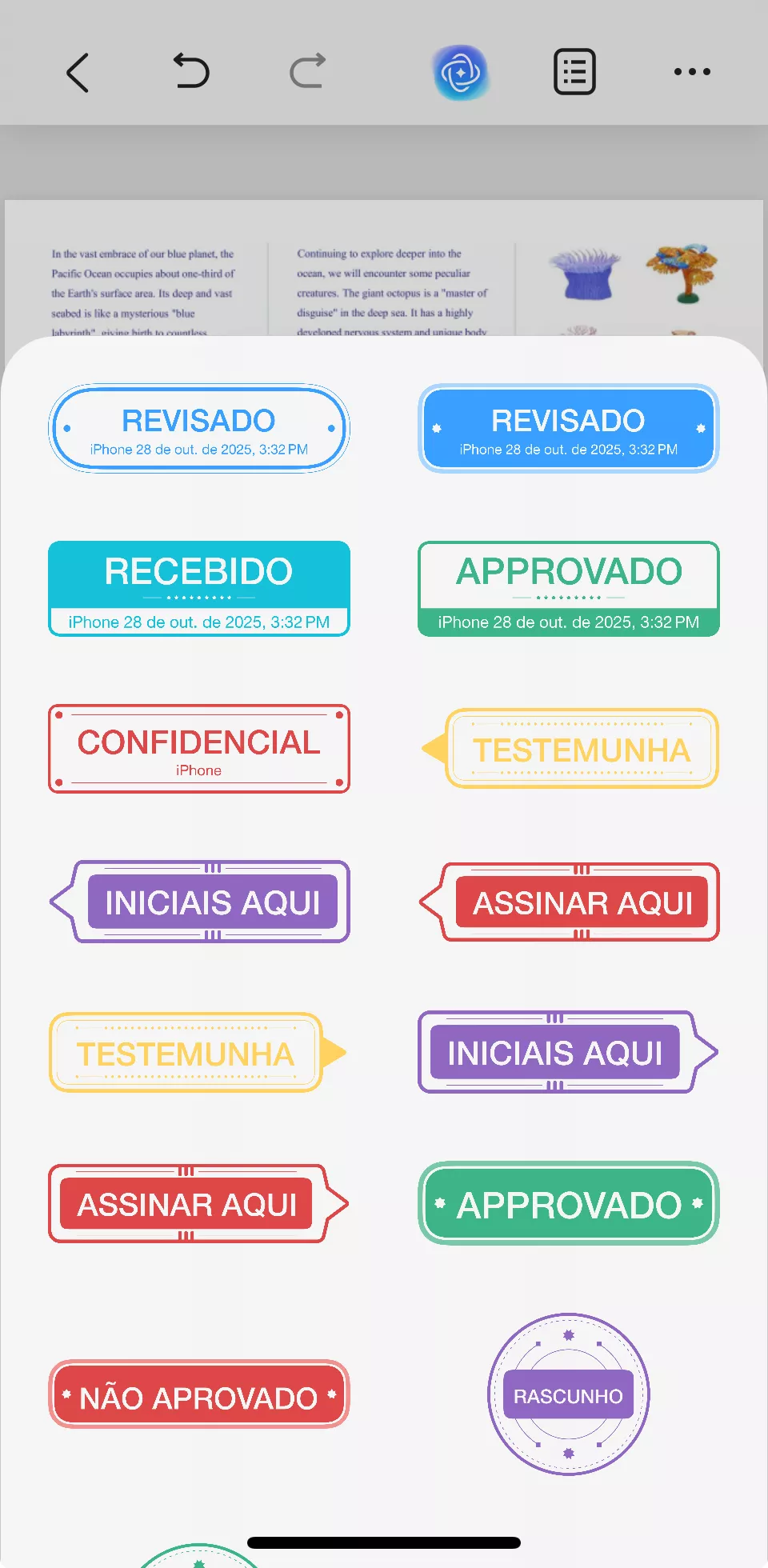Choose the red NÃO APROVADO stamp
The height and width of the screenshot is (1568, 768).
(198, 1395)
